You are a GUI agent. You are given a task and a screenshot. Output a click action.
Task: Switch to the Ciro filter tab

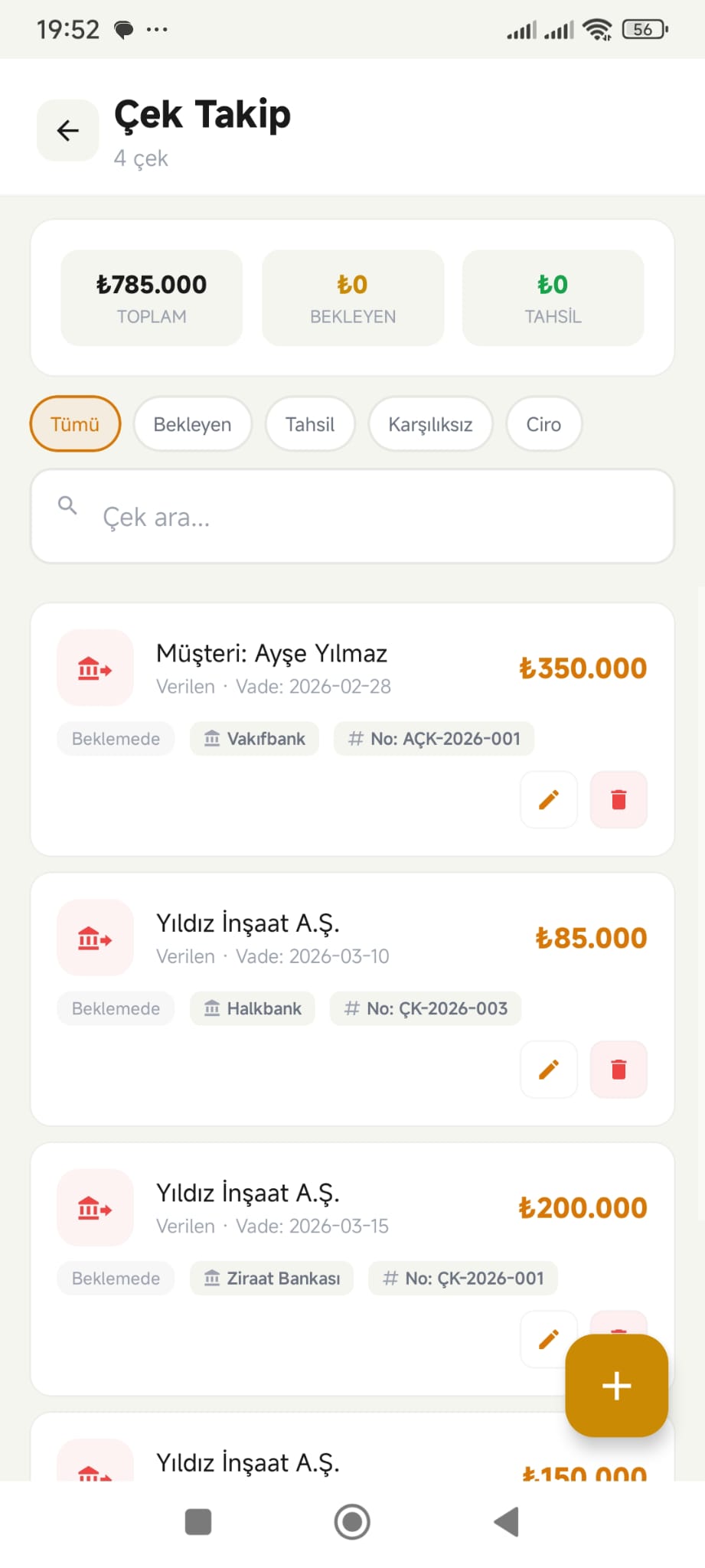click(543, 424)
